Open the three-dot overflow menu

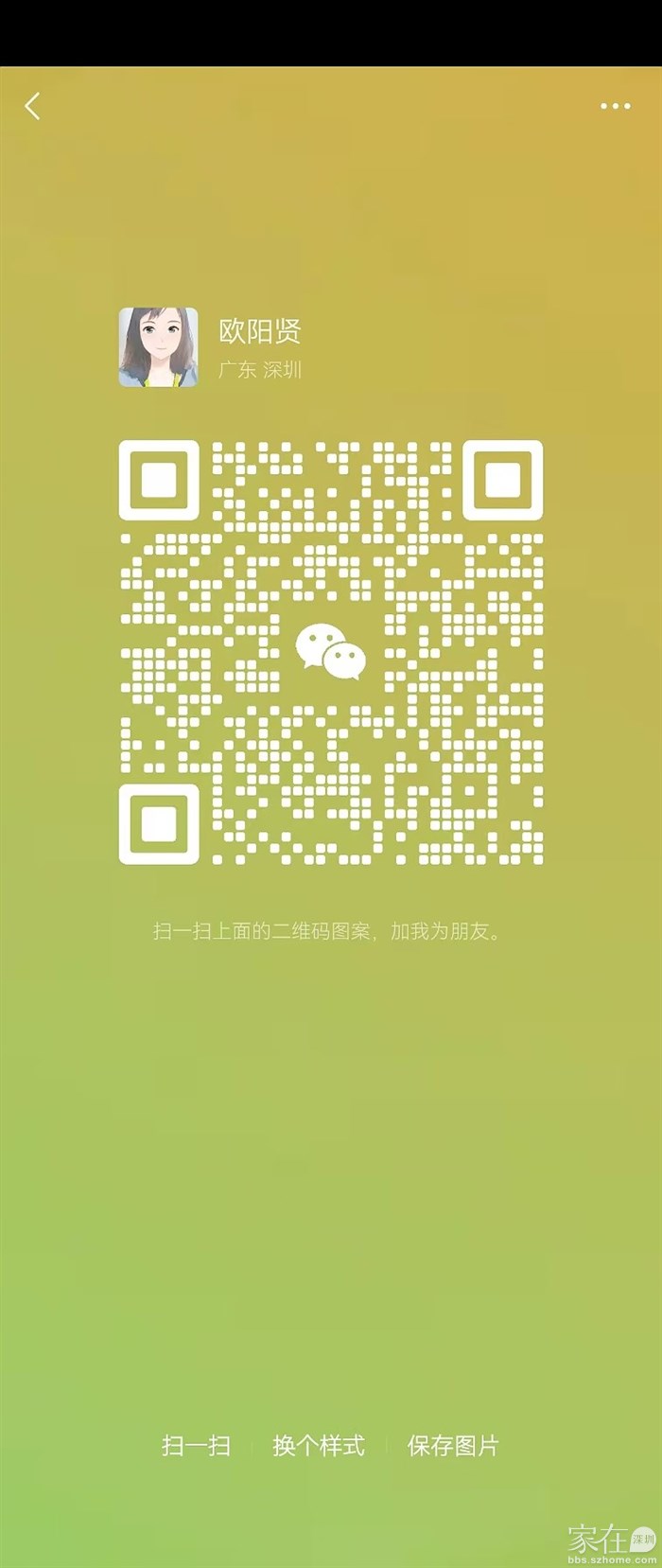click(x=615, y=106)
